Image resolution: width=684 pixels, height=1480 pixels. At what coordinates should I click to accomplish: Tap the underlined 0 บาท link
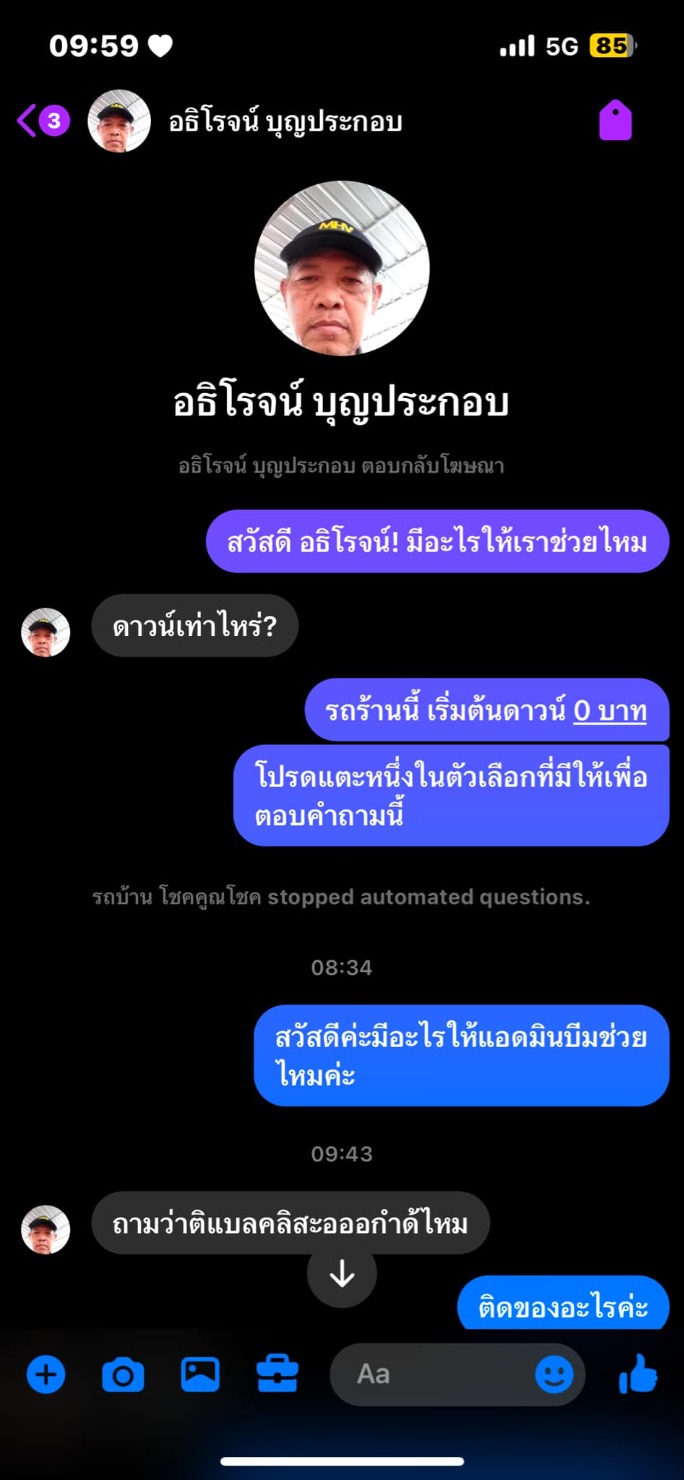610,711
